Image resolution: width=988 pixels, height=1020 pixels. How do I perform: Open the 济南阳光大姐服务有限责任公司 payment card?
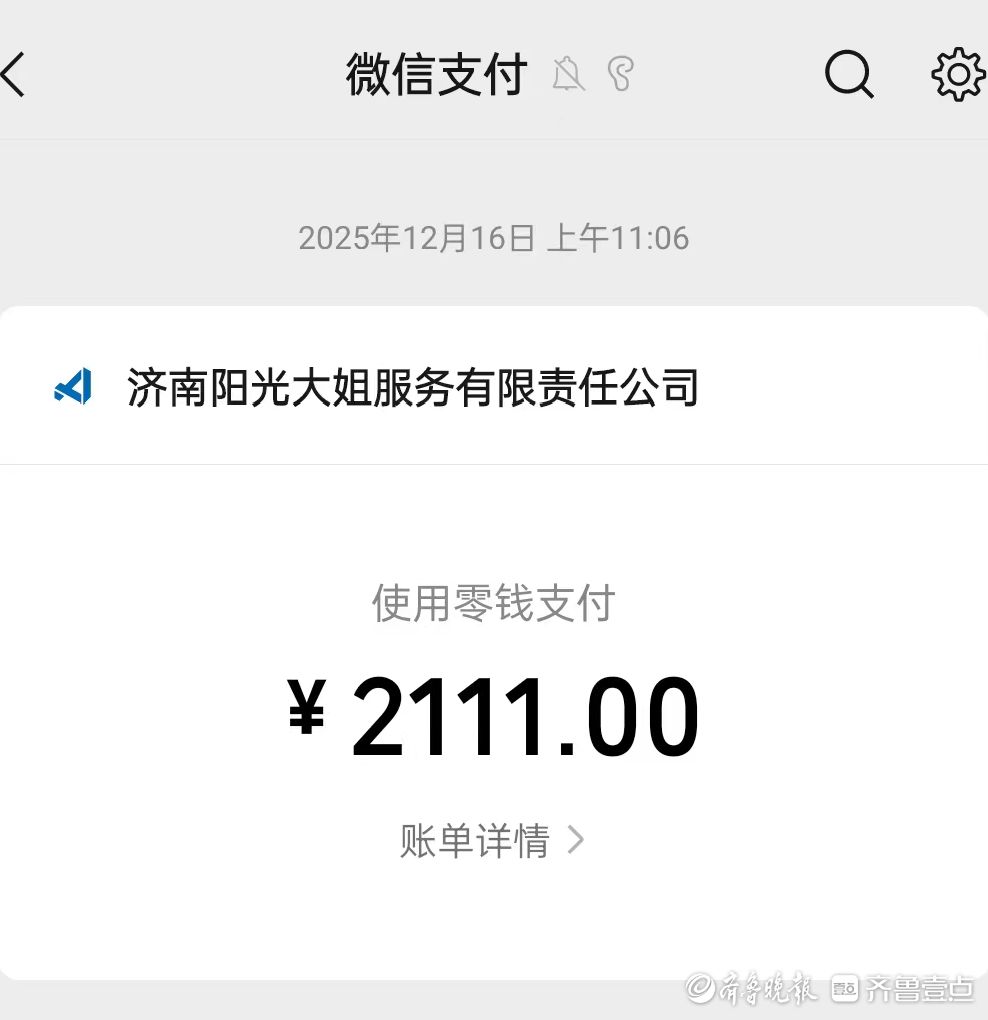(412, 388)
